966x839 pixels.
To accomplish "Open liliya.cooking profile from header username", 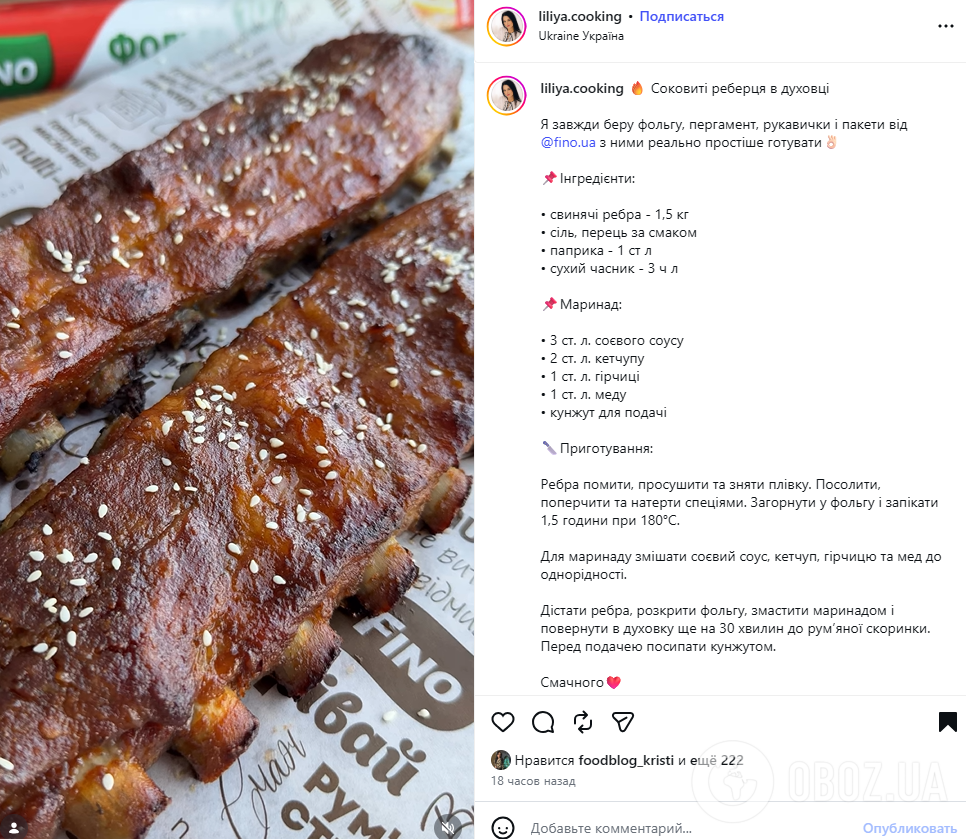I will click(580, 17).
